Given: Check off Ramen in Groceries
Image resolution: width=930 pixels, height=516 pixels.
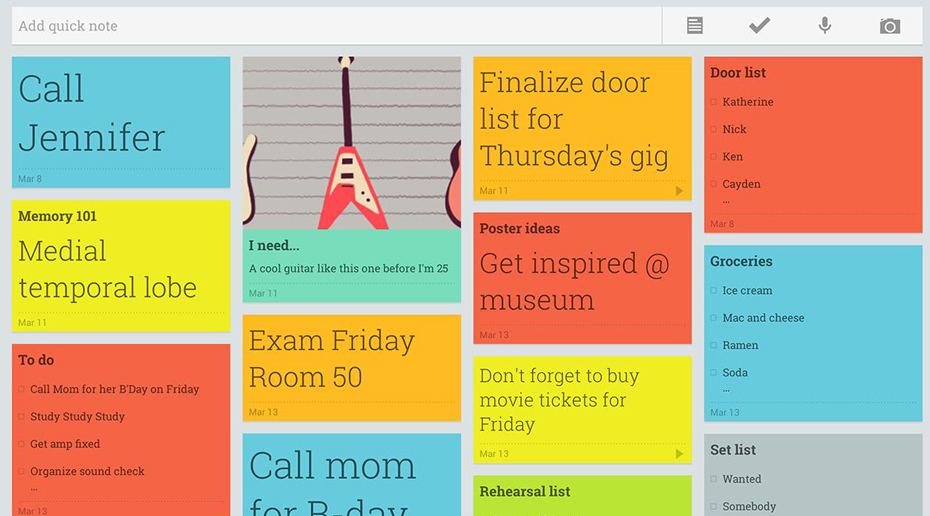Looking at the screenshot, I should [714, 346].
